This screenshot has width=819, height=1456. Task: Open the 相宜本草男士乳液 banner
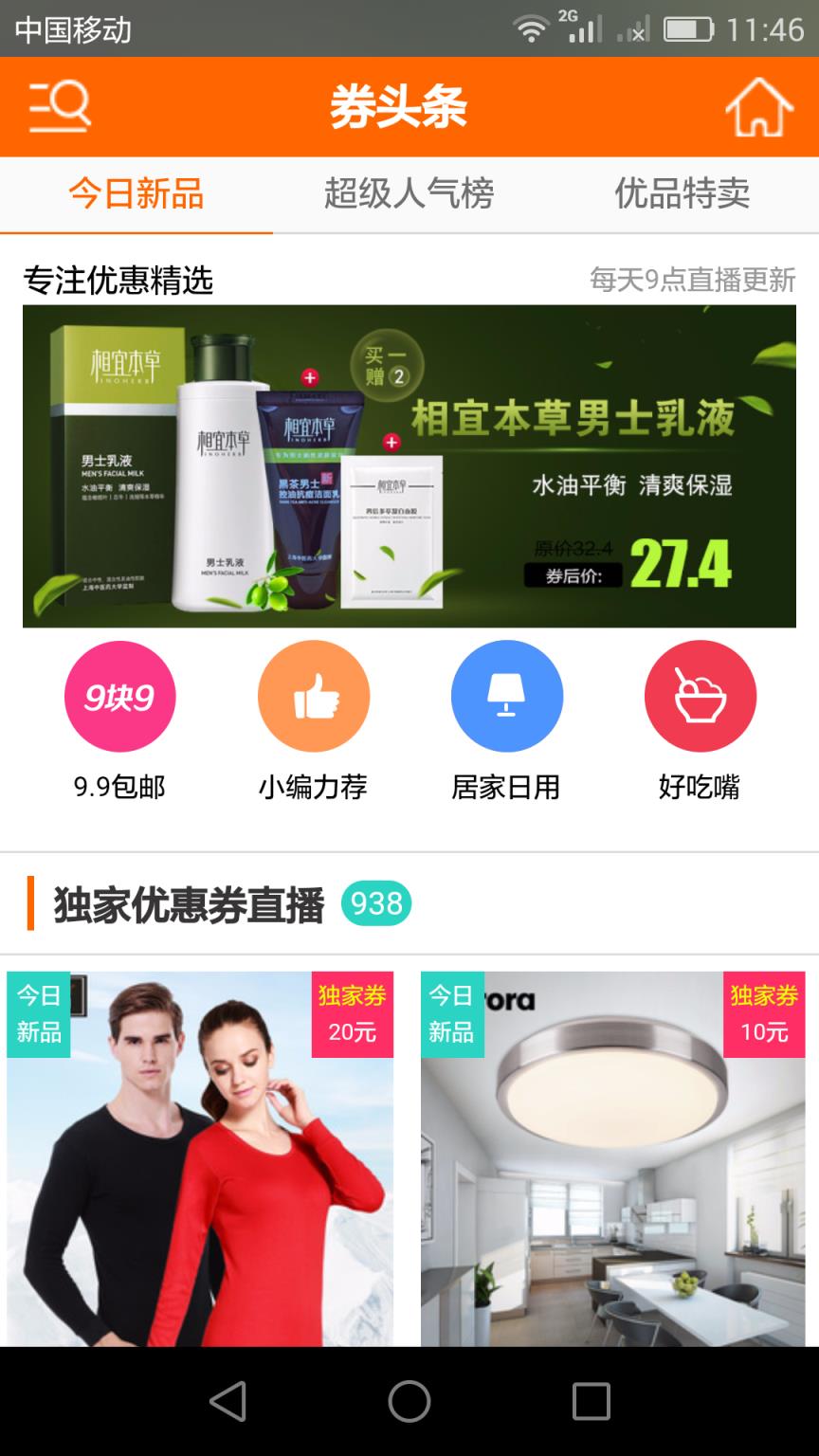pyautogui.click(x=409, y=466)
